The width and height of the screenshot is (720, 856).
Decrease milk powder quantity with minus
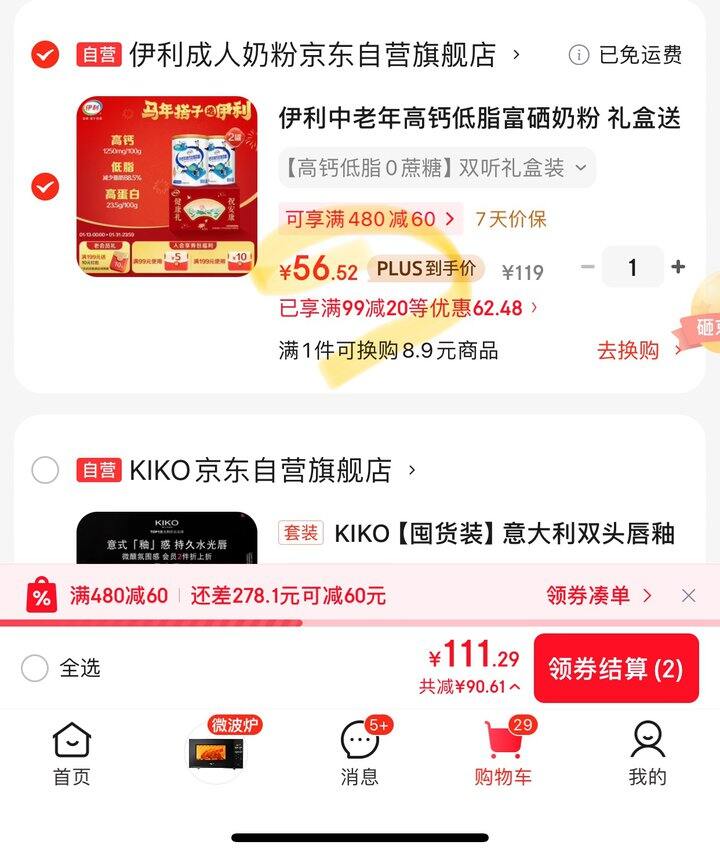587,267
